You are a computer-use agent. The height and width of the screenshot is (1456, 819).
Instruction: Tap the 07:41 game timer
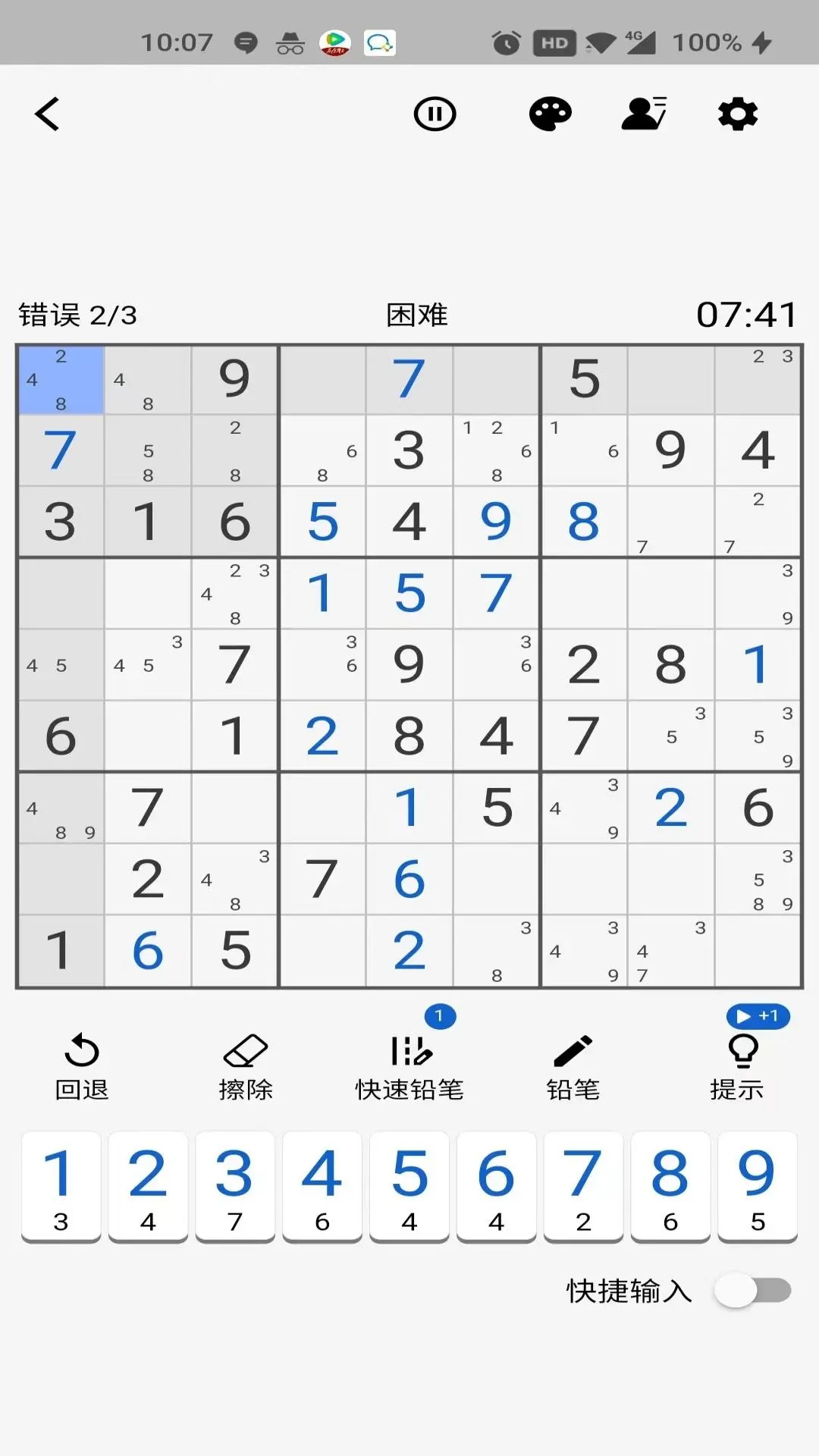[746, 315]
